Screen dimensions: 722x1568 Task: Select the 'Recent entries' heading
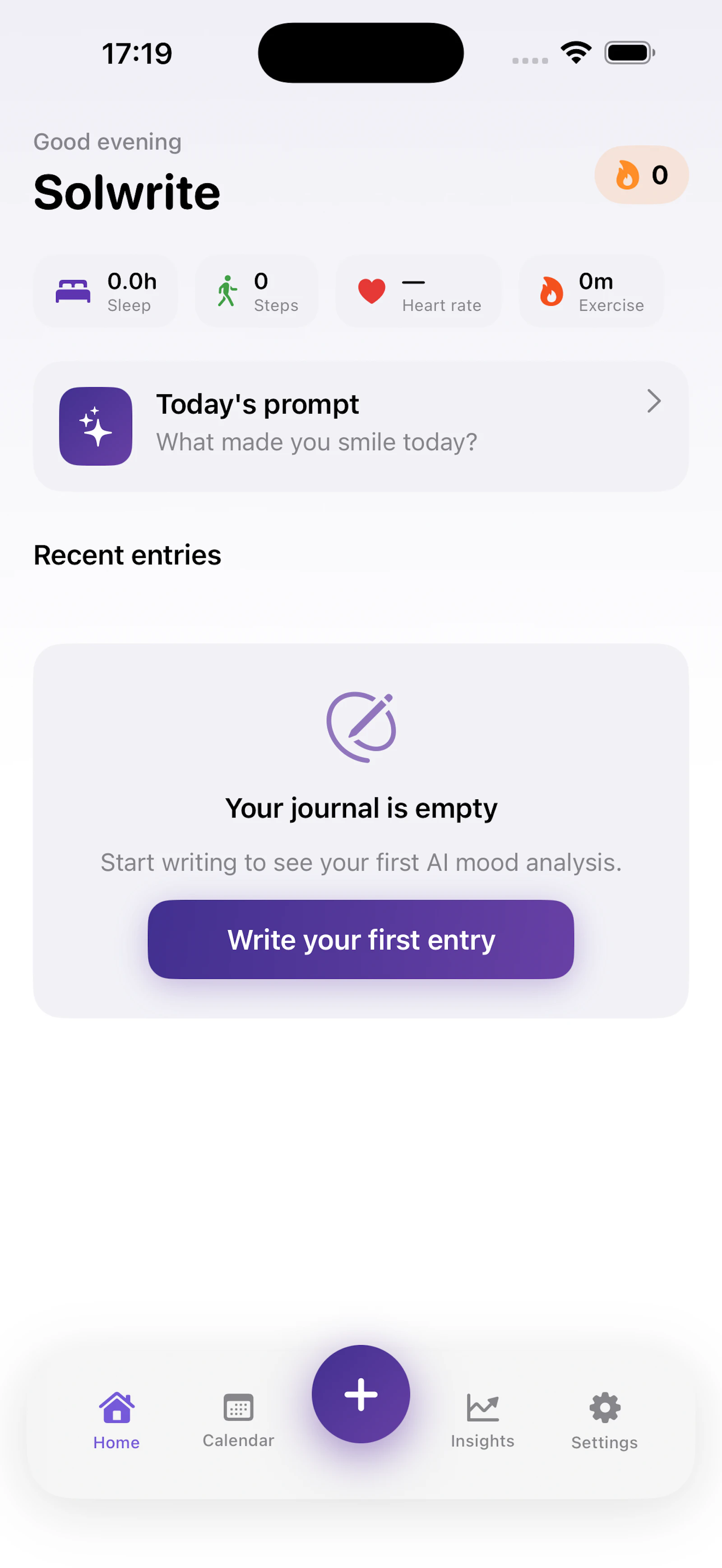[127, 554]
